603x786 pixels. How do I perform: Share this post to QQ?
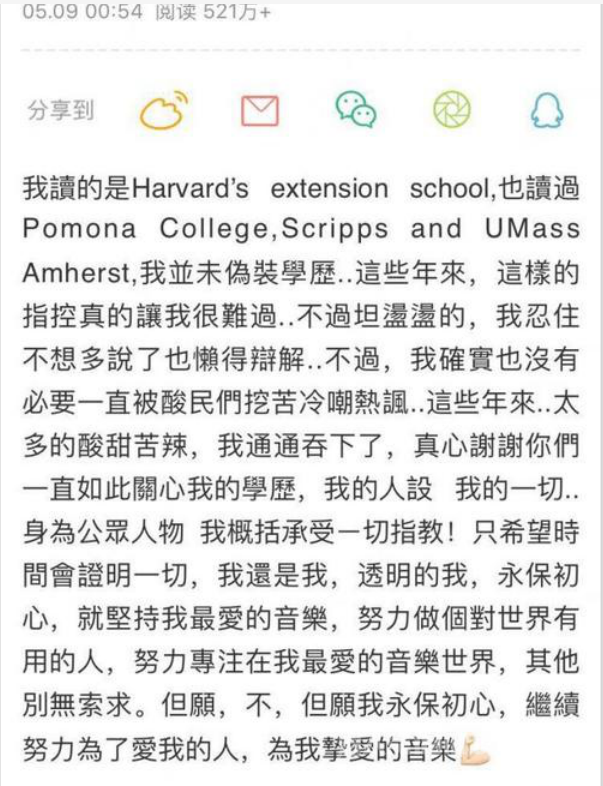tap(547, 109)
